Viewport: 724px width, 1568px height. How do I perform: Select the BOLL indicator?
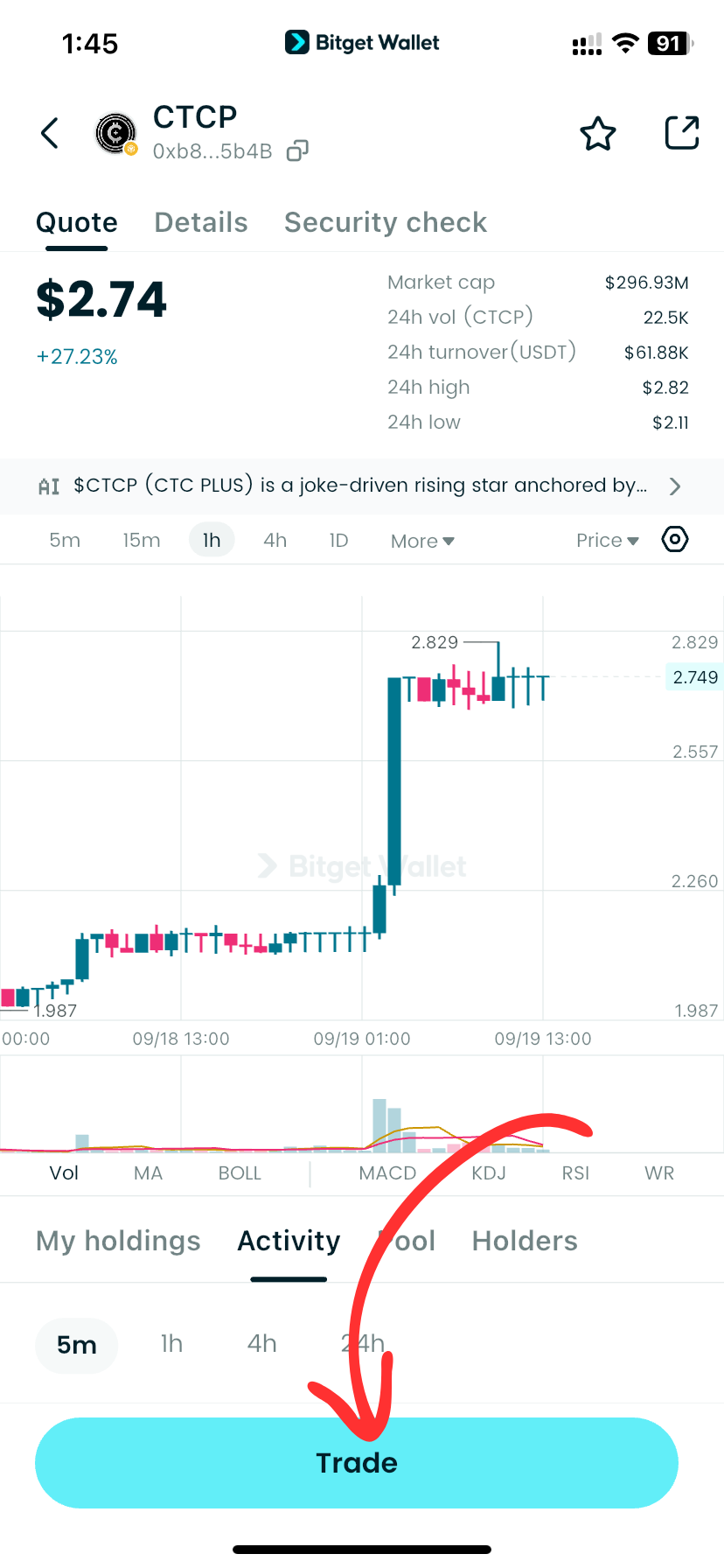coord(240,1172)
